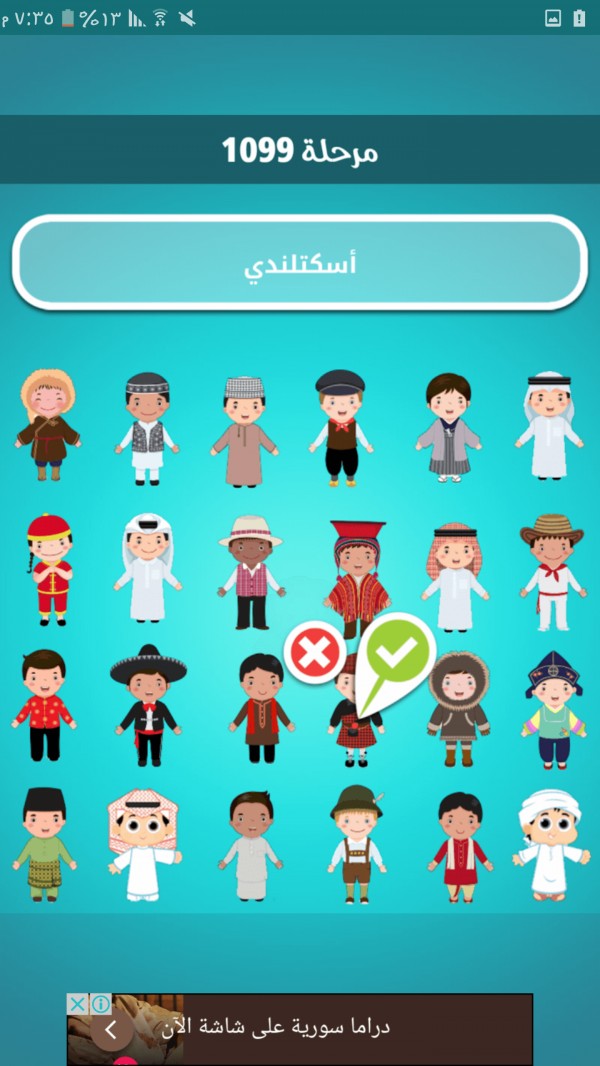This screenshot has width=600, height=1066.
Task: Choose the boy in green Malay outfit with black cap
Action: 44,844
